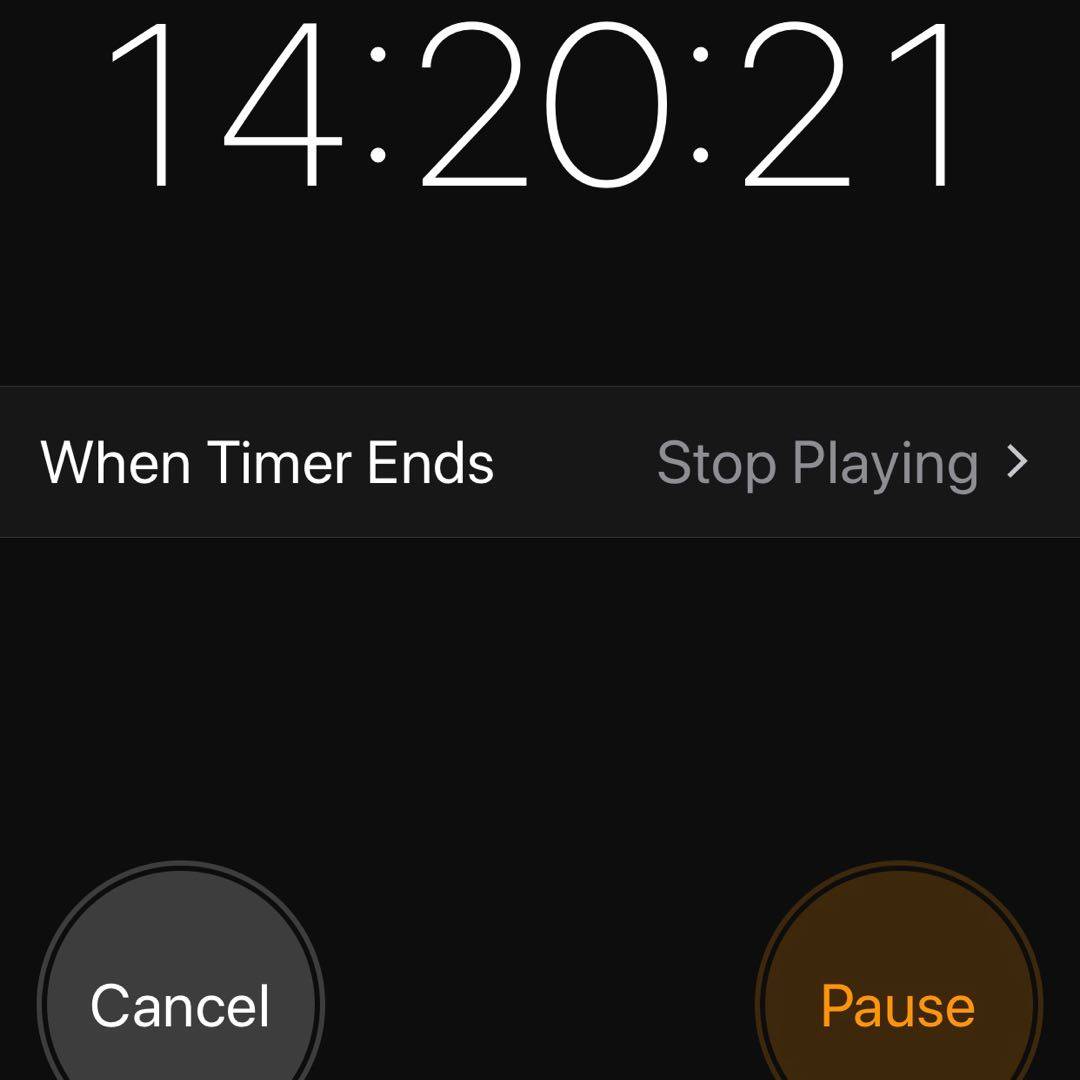Cancel the running timer

pos(181,1004)
